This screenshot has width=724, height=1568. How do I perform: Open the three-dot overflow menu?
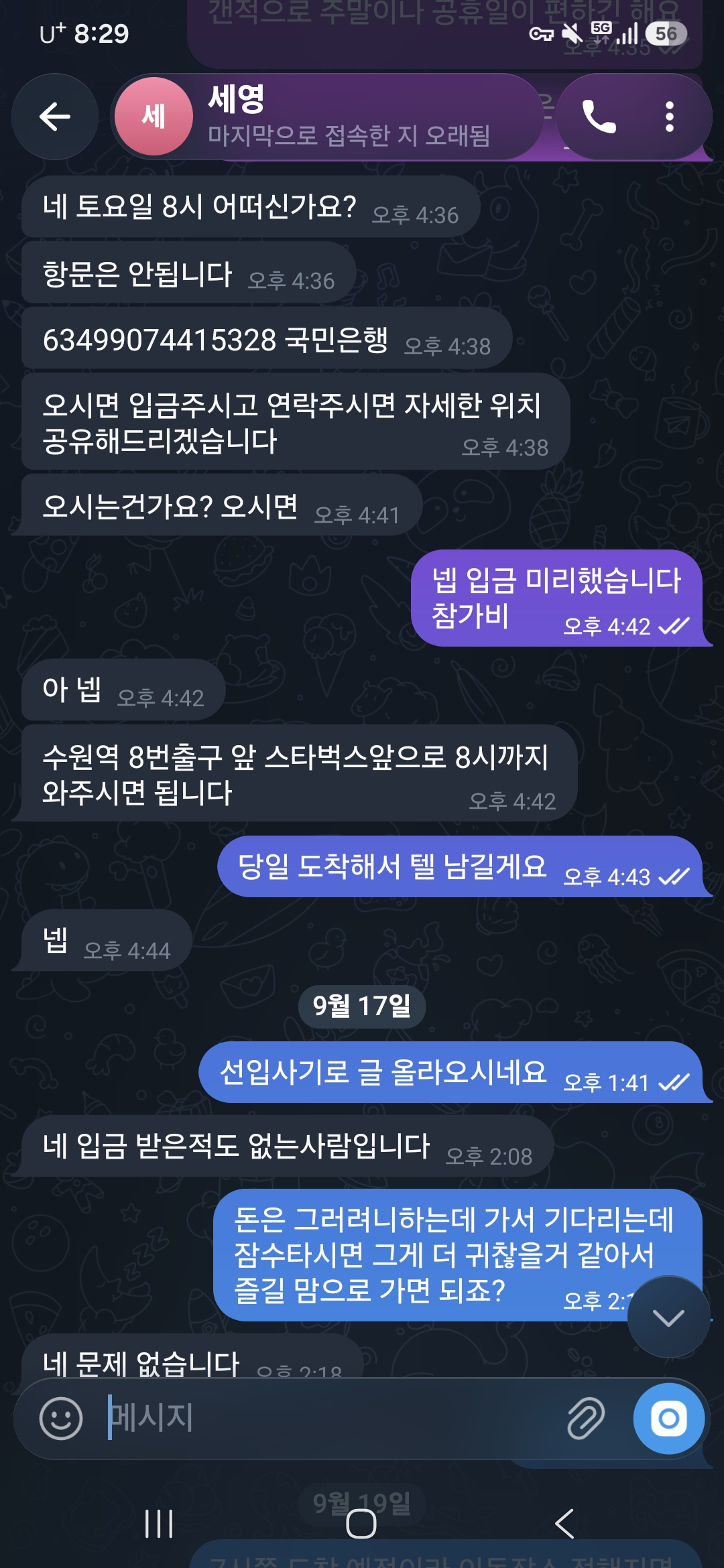669,117
